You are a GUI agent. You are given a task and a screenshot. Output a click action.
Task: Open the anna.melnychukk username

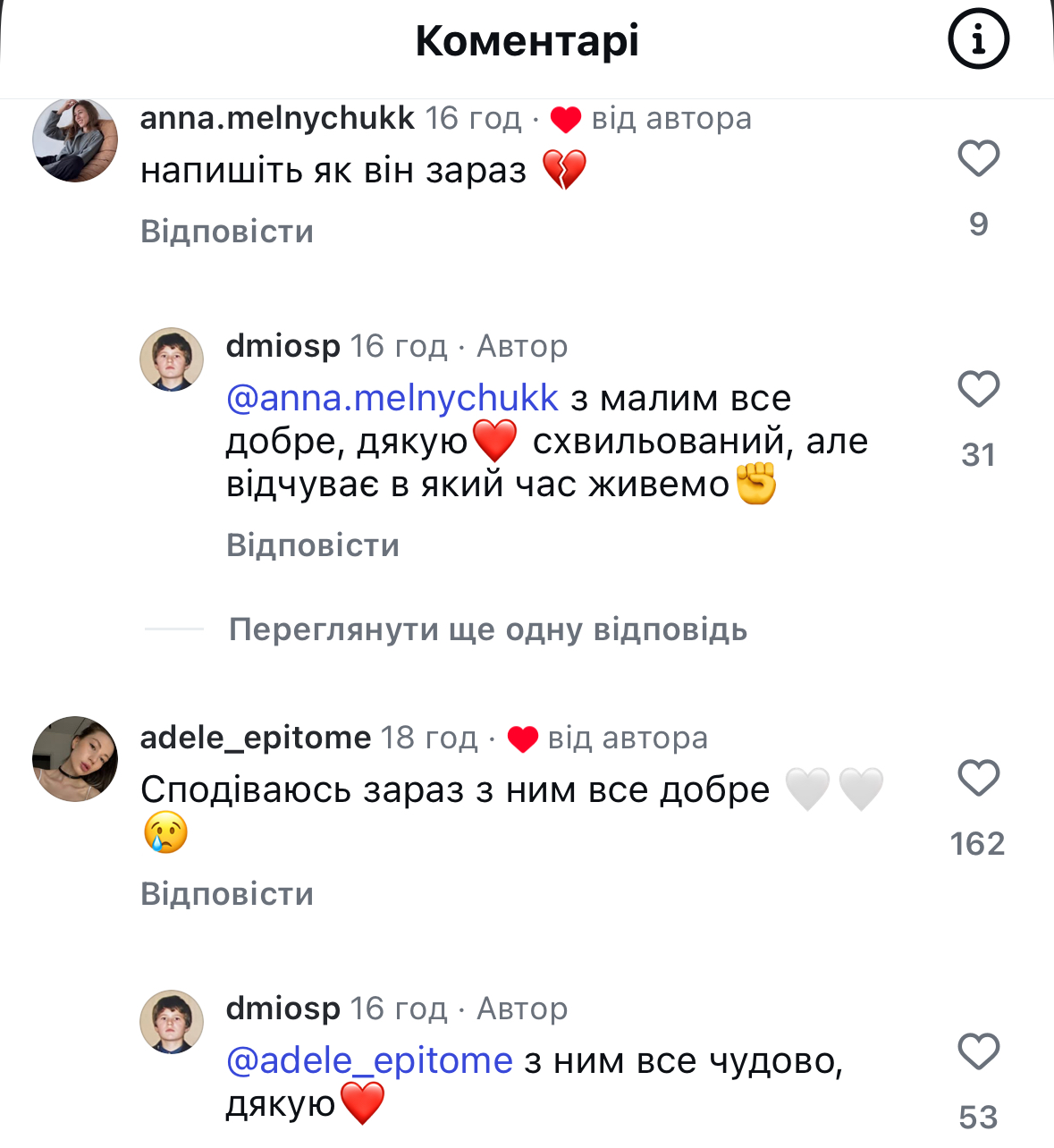coord(277,118)
